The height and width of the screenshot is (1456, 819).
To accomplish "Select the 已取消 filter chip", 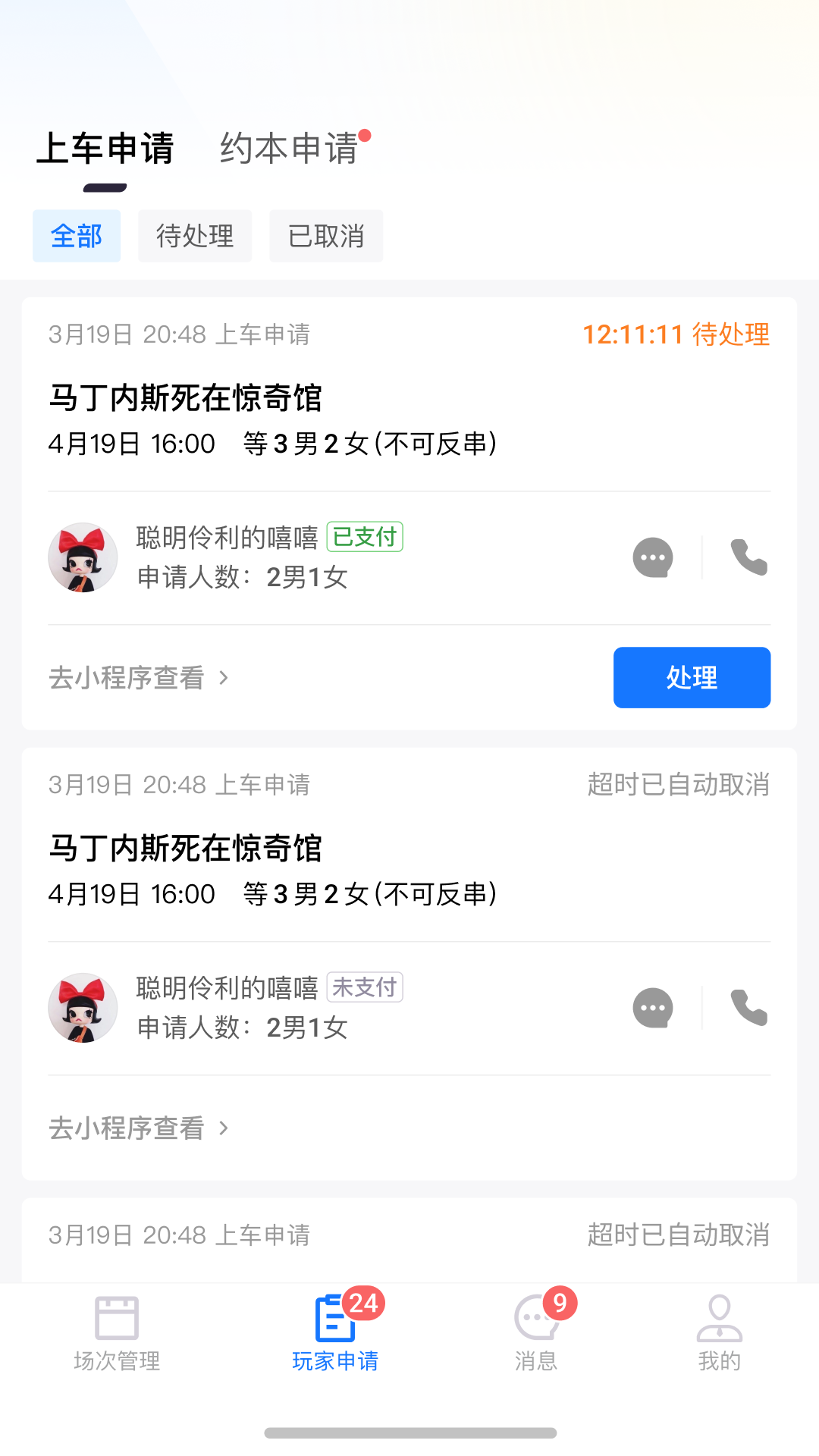I will point(326,236).
